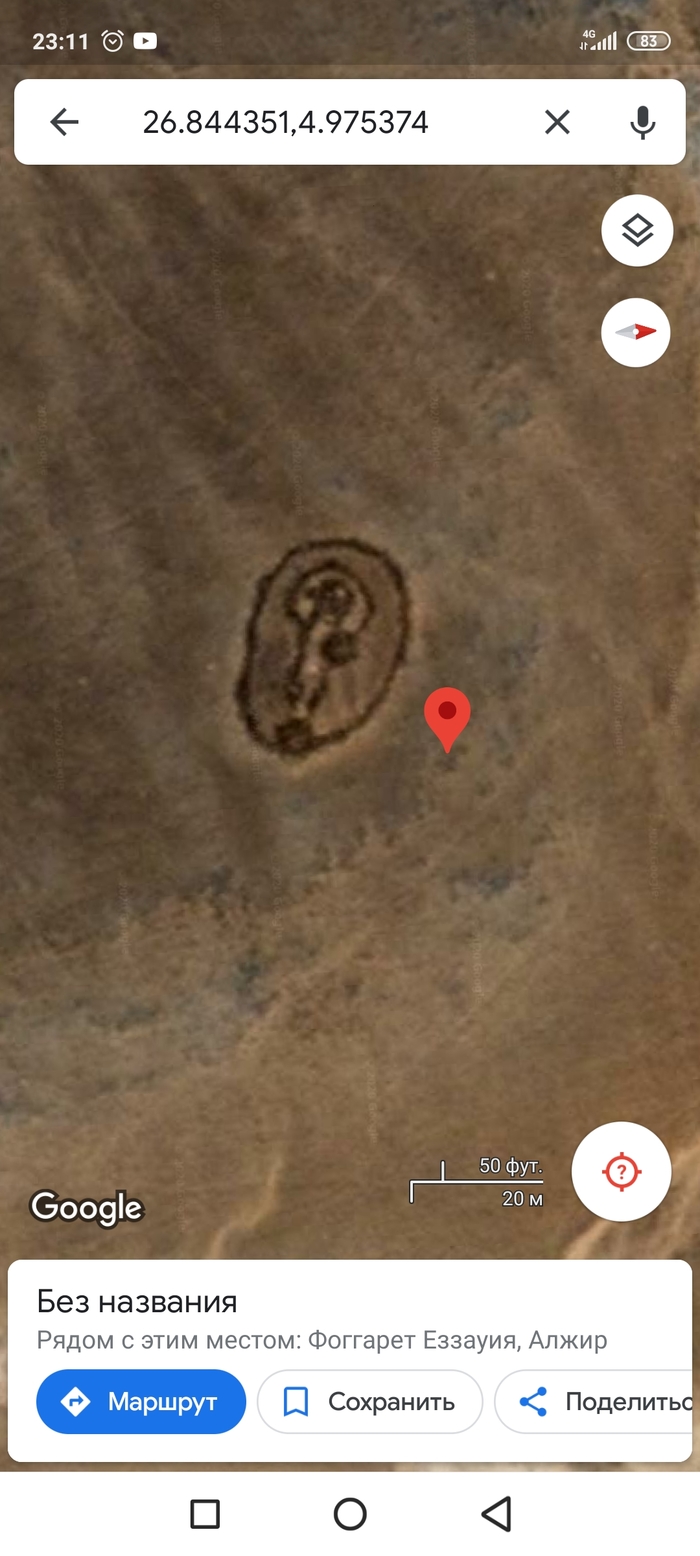Go back using the search bar arrow

[64, 122]
